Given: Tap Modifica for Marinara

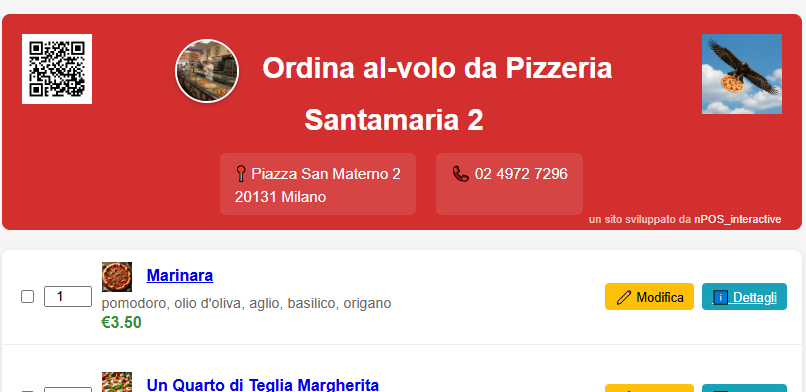Looking at the screenshot, I should 649,296.
